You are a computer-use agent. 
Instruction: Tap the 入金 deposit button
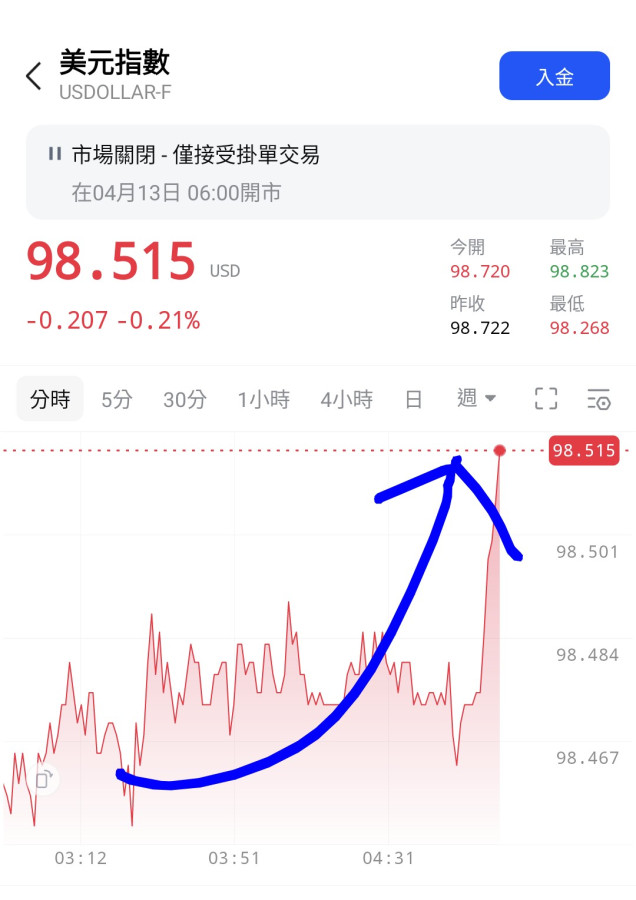click(x=554, y=76)
